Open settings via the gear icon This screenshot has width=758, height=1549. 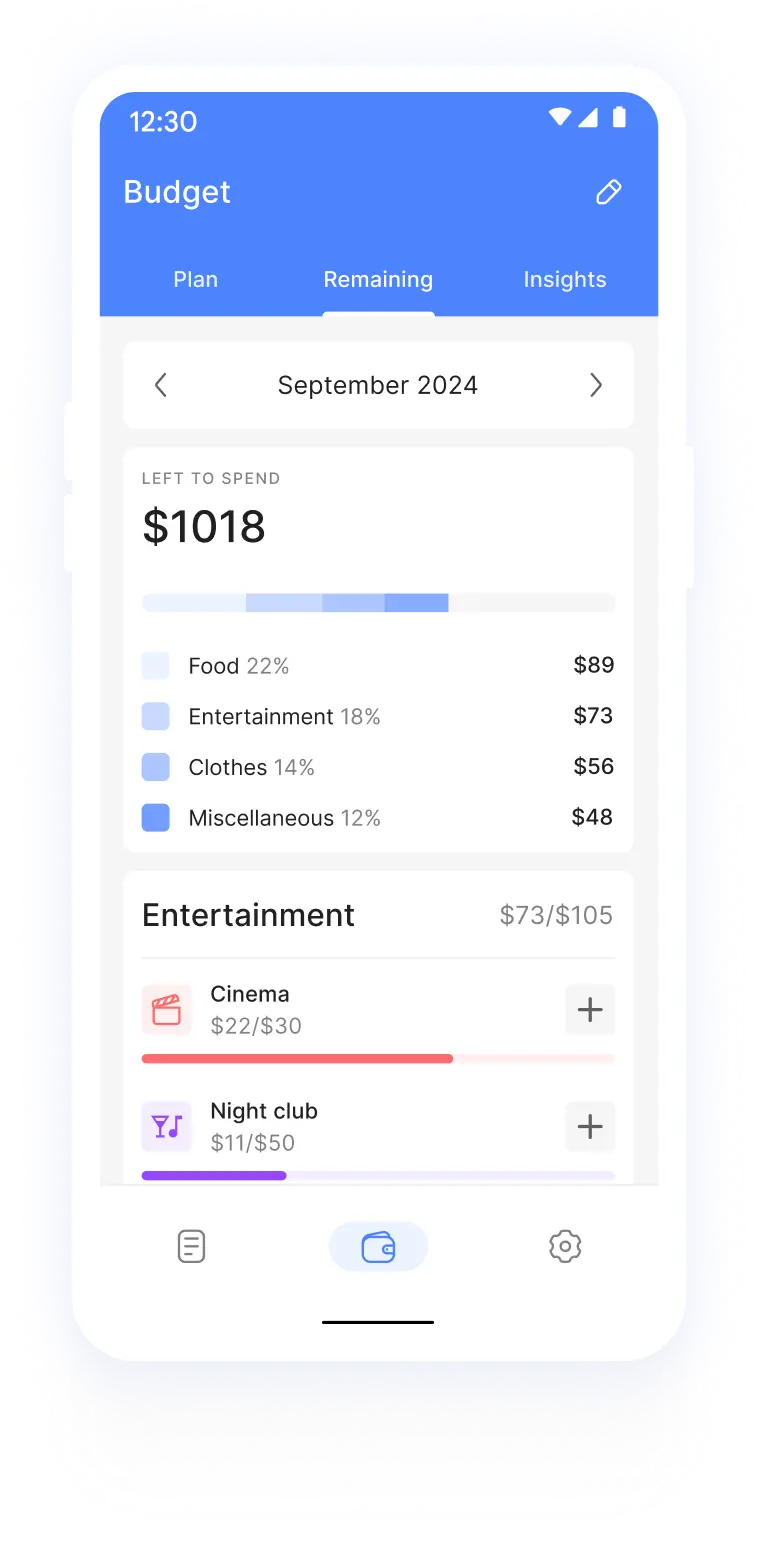click(565, 1246)
